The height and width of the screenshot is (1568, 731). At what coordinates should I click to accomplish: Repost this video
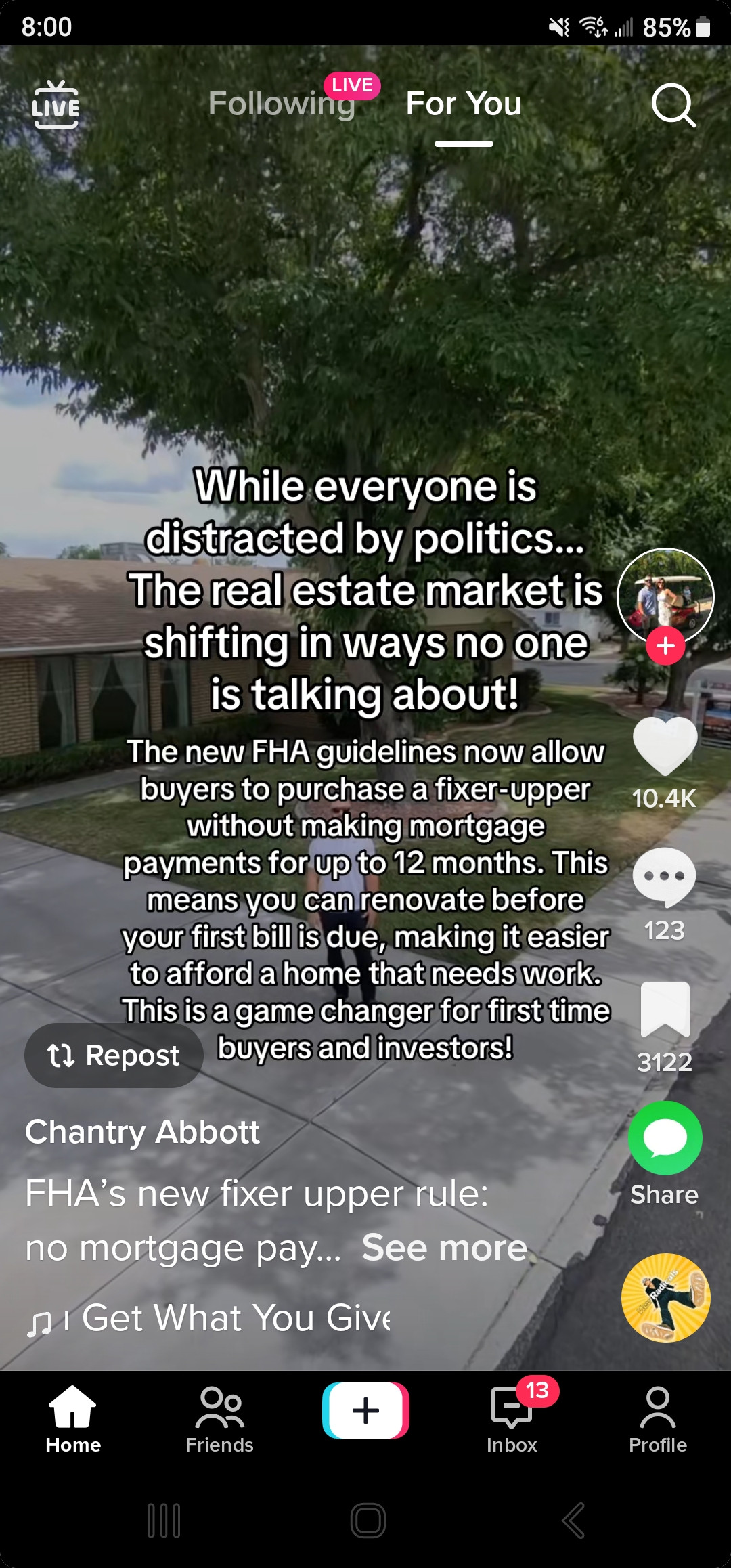click(x=114, y=1055)
